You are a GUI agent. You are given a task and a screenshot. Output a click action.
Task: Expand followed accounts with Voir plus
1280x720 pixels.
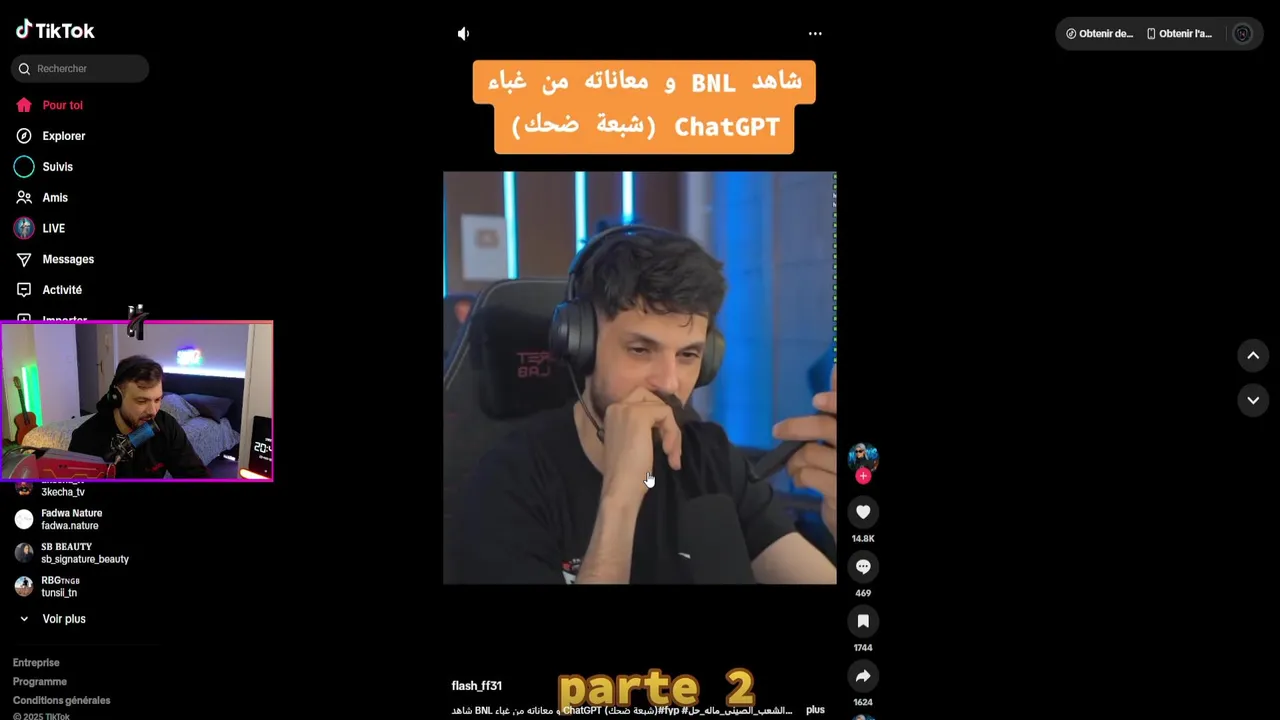point(63,619)
